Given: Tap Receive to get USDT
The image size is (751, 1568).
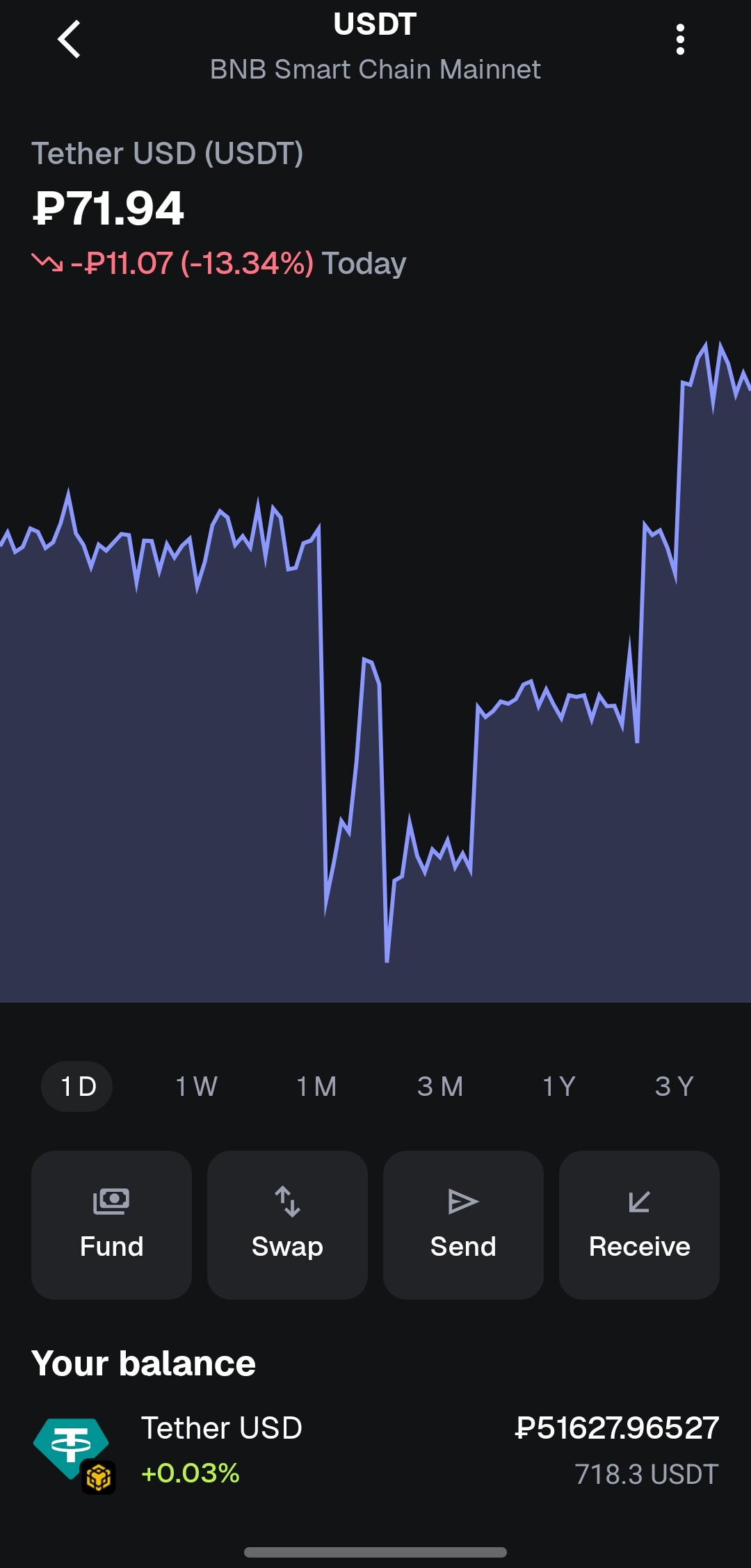Looking at the screenshot, I should point(639,1225).
